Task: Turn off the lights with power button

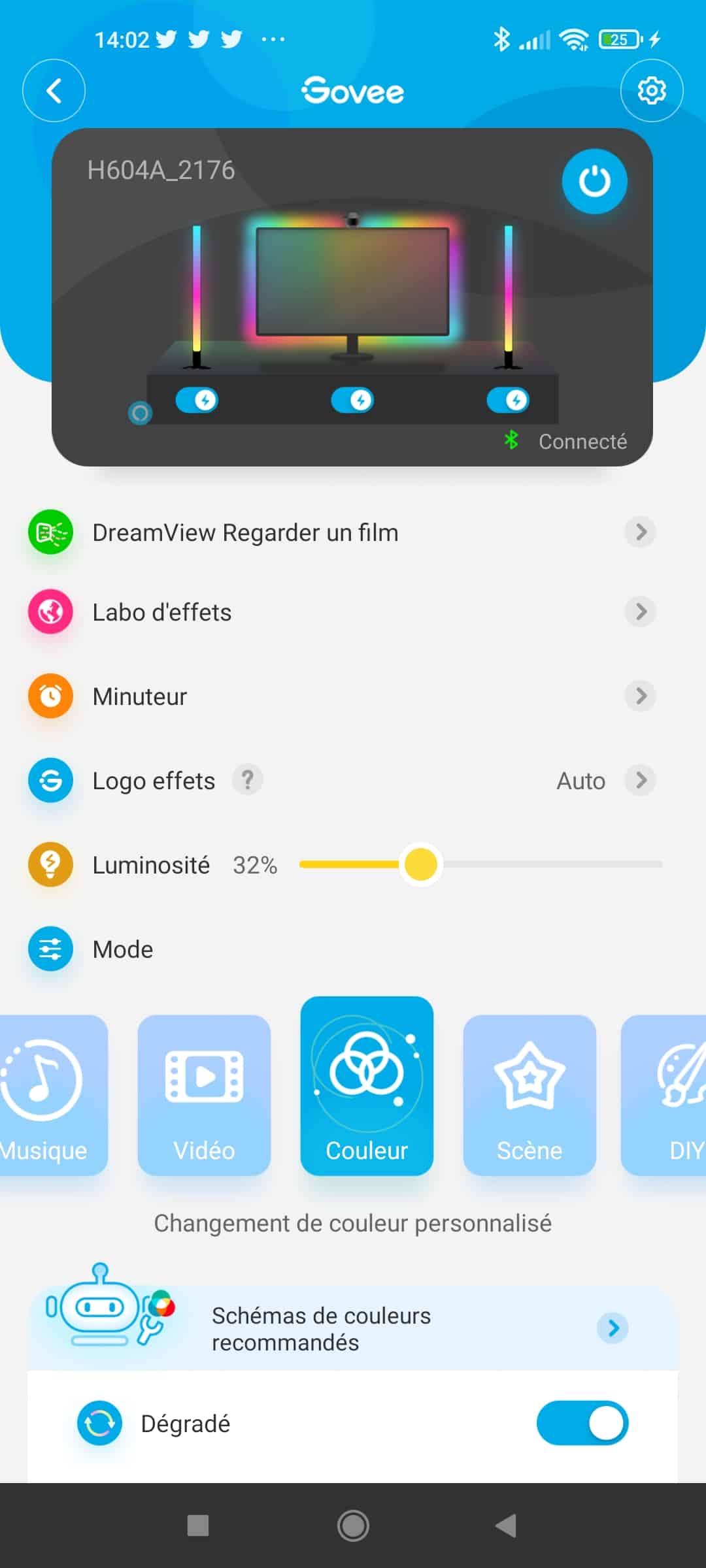Action: tap(594, 182)
